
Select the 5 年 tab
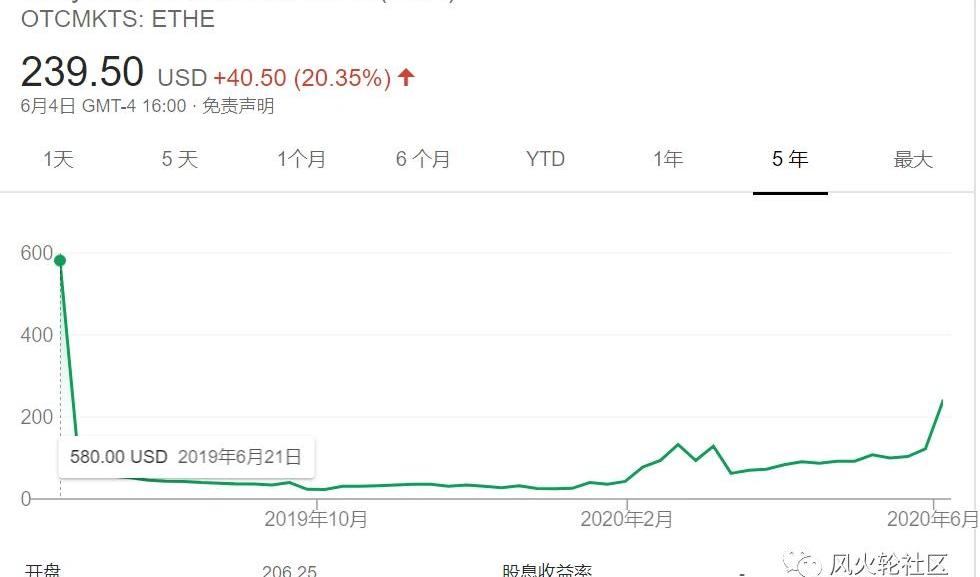pyautogui.click(x=790, y=159)
